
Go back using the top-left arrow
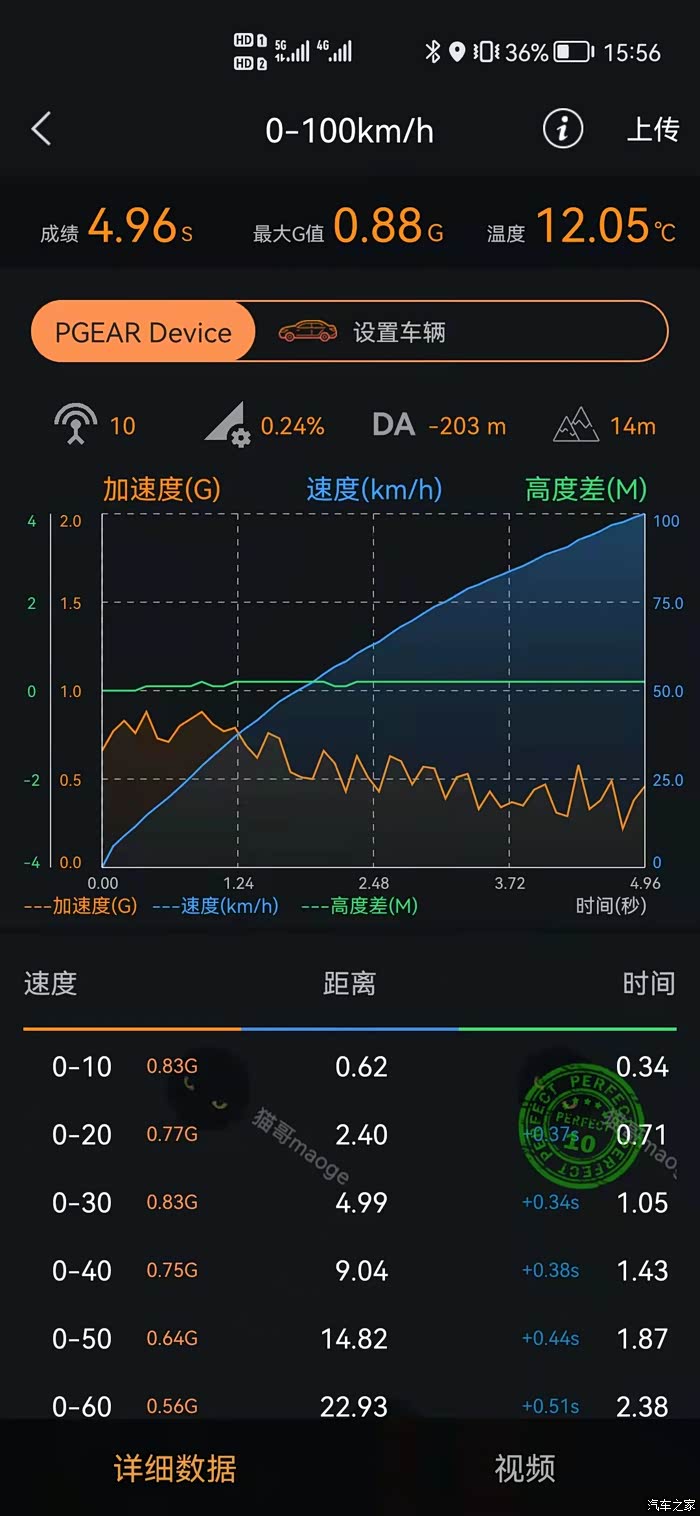coord(41,129)
